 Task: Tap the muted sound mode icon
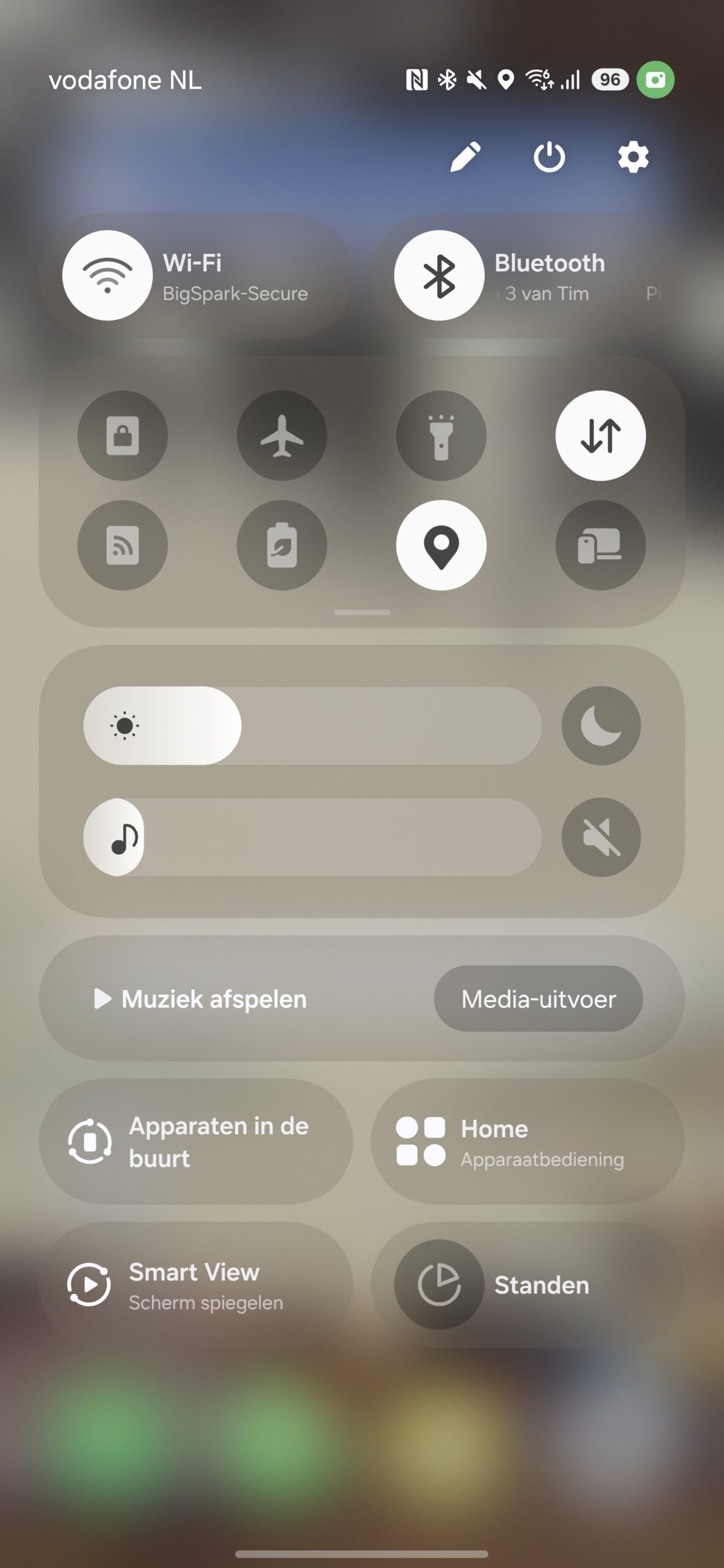601,837
